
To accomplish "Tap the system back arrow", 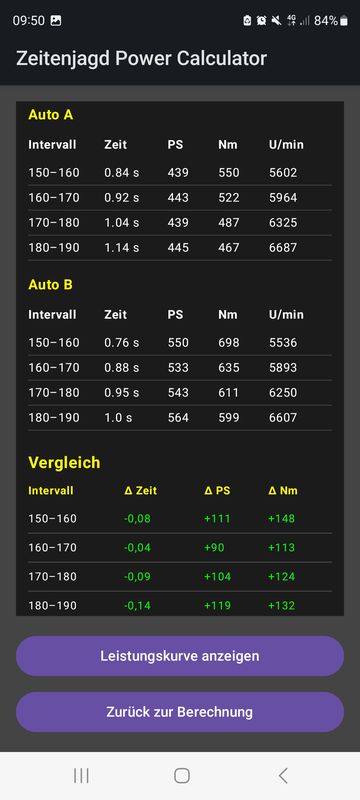I will click(x=283, y=776).
